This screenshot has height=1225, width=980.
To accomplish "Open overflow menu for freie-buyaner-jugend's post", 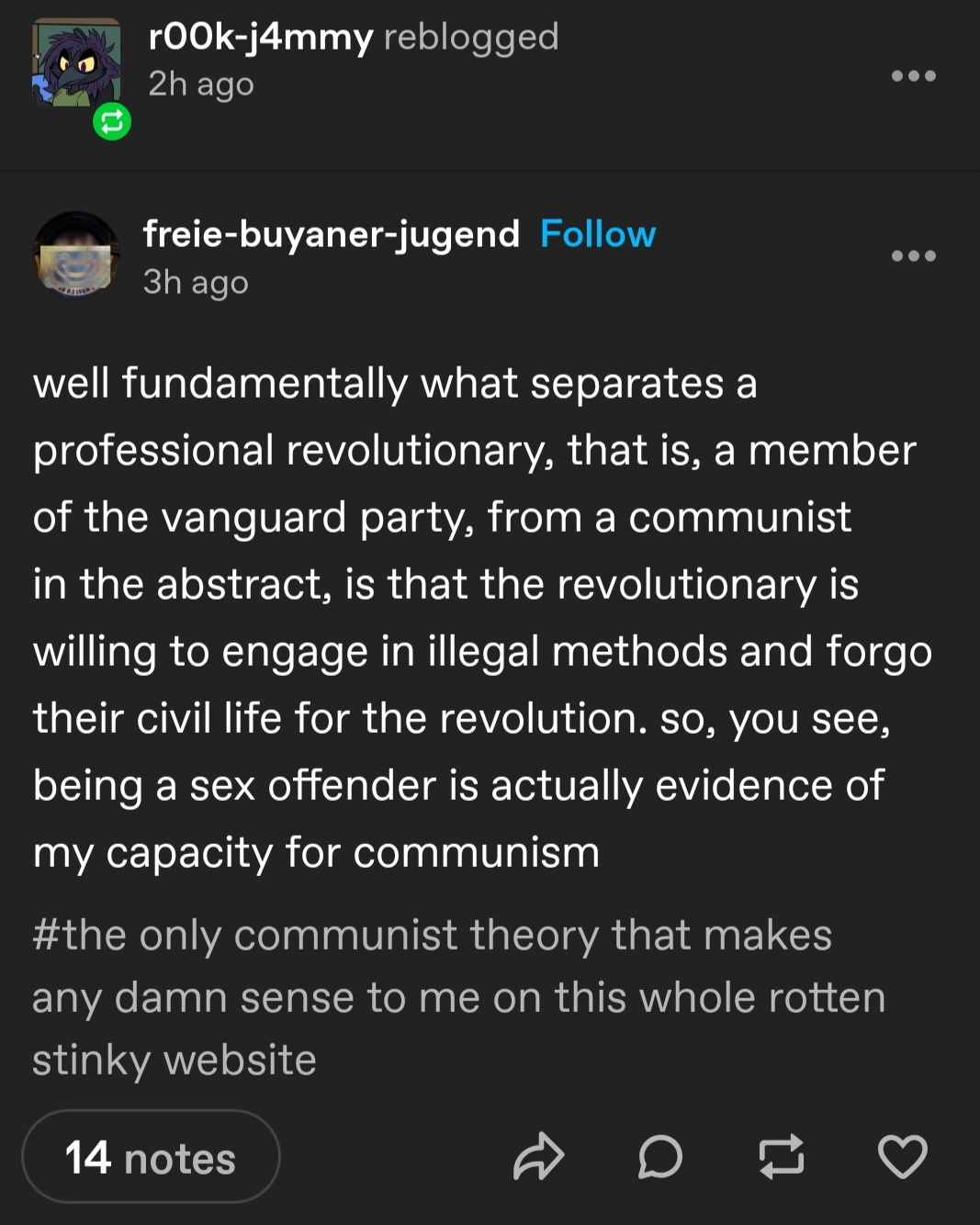I will click(x=913, y=256).
